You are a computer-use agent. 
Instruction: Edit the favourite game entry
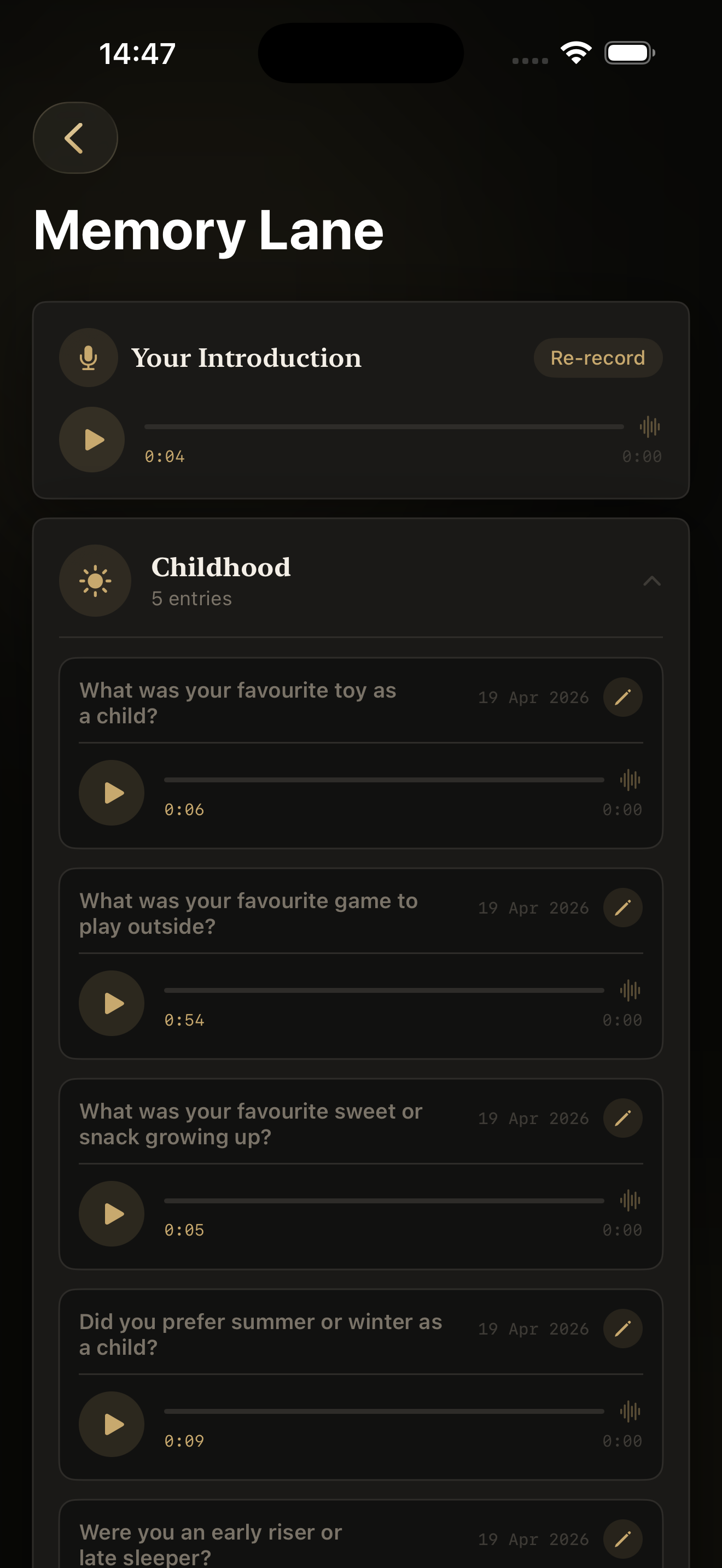pos(624,907)
